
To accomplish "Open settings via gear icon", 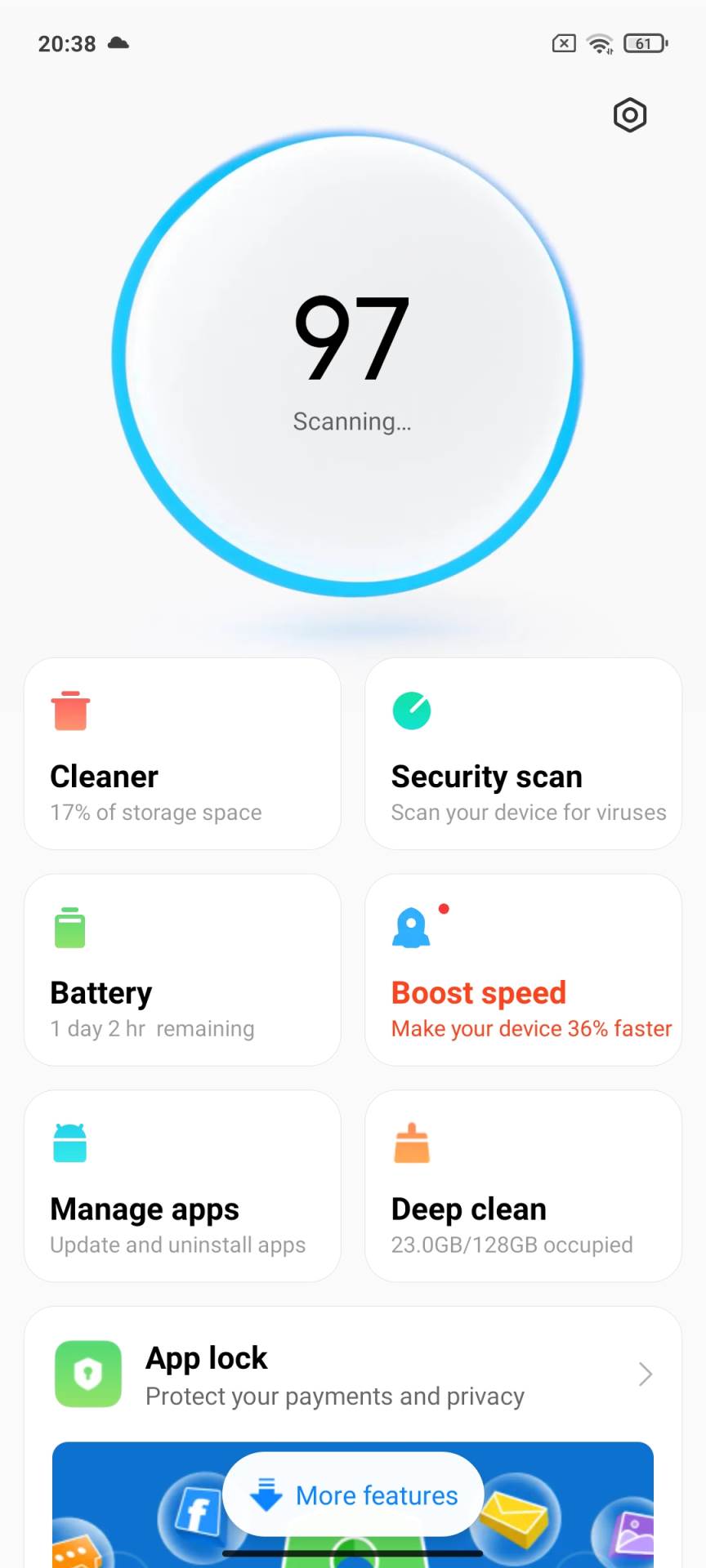I will point(628,115).
